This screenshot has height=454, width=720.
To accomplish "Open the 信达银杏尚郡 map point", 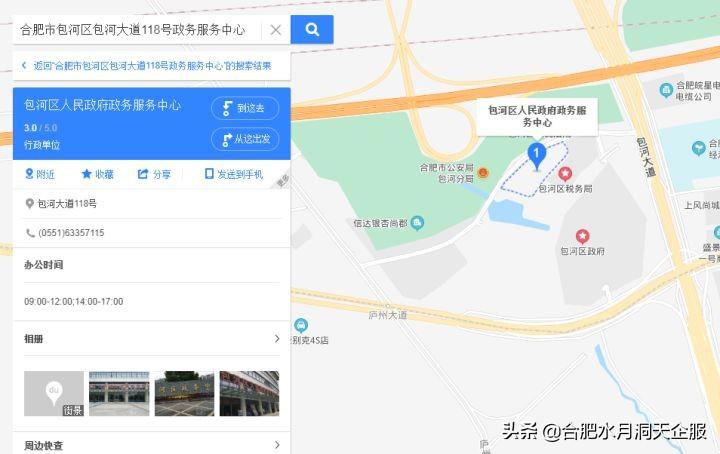I will click(x=417, y=222).
